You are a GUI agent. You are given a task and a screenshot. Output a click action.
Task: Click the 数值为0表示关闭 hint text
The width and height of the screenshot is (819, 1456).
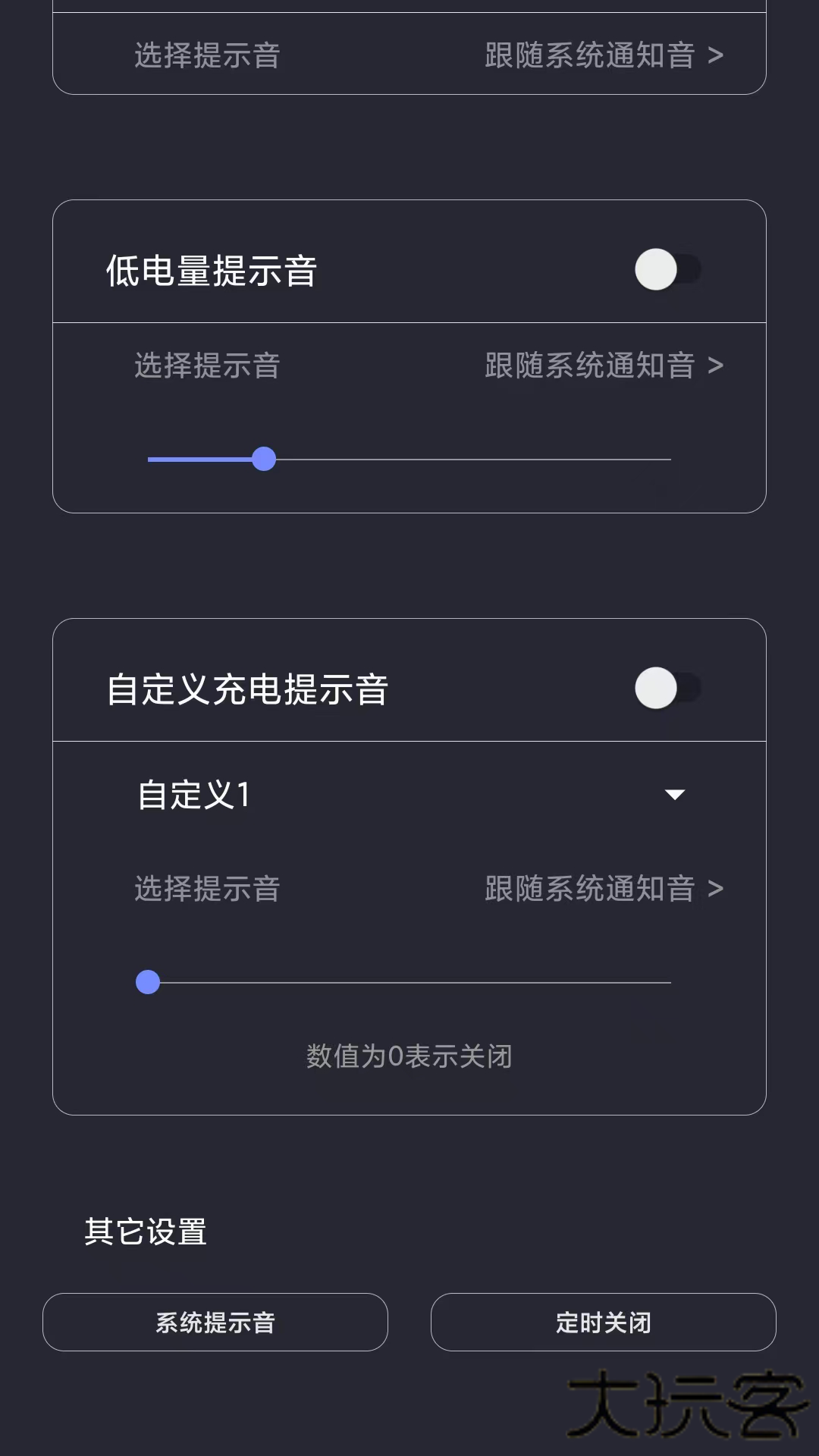409,1057
